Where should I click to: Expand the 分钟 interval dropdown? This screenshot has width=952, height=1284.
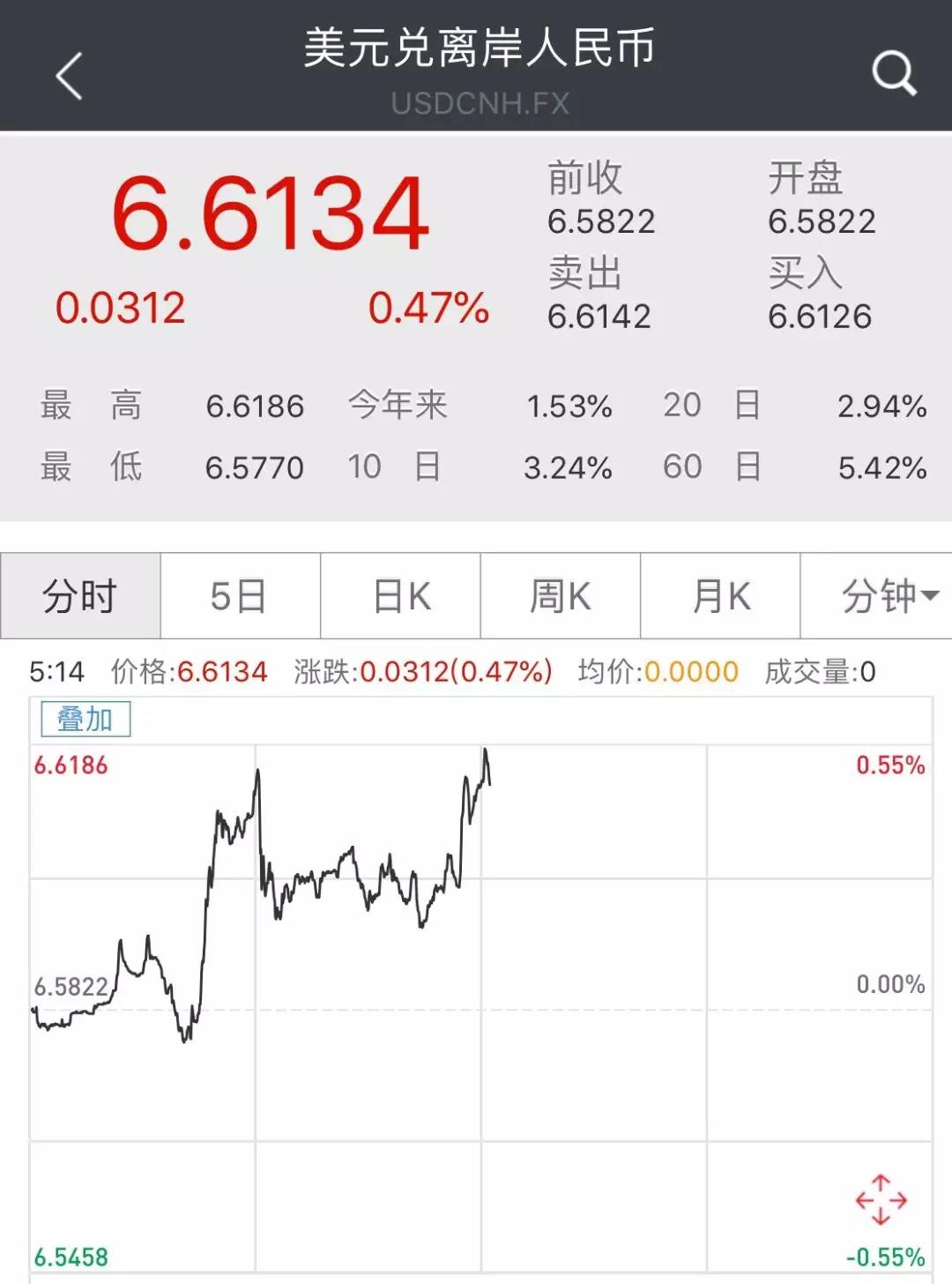(x=887, y=596)
